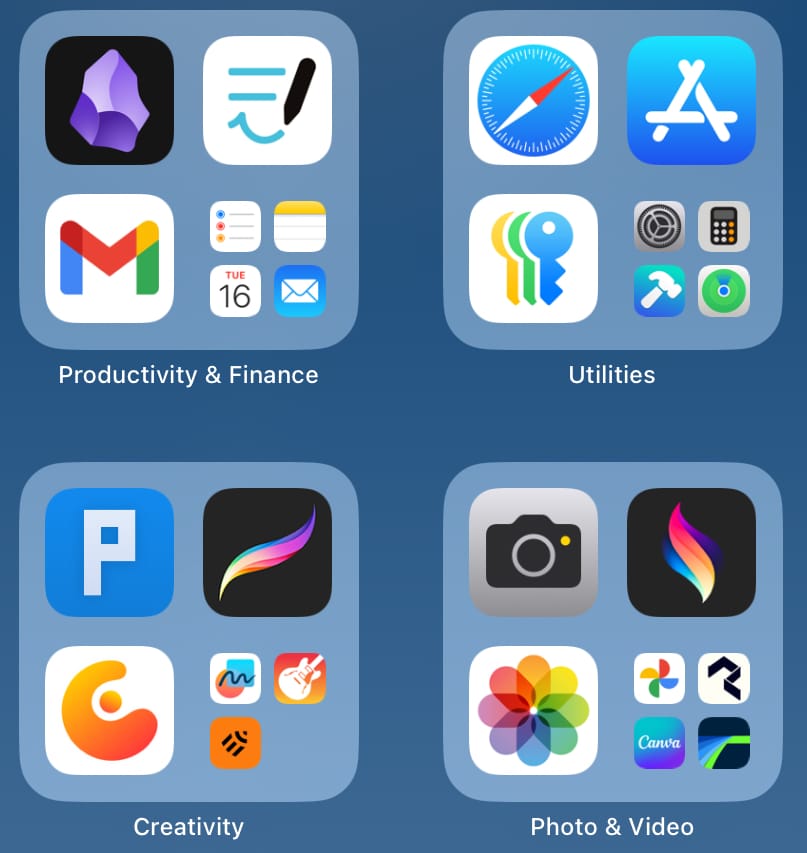Launch the colorful flame app in Photo & Video
The height and width of the screenshot is (853, 807).
691,552
